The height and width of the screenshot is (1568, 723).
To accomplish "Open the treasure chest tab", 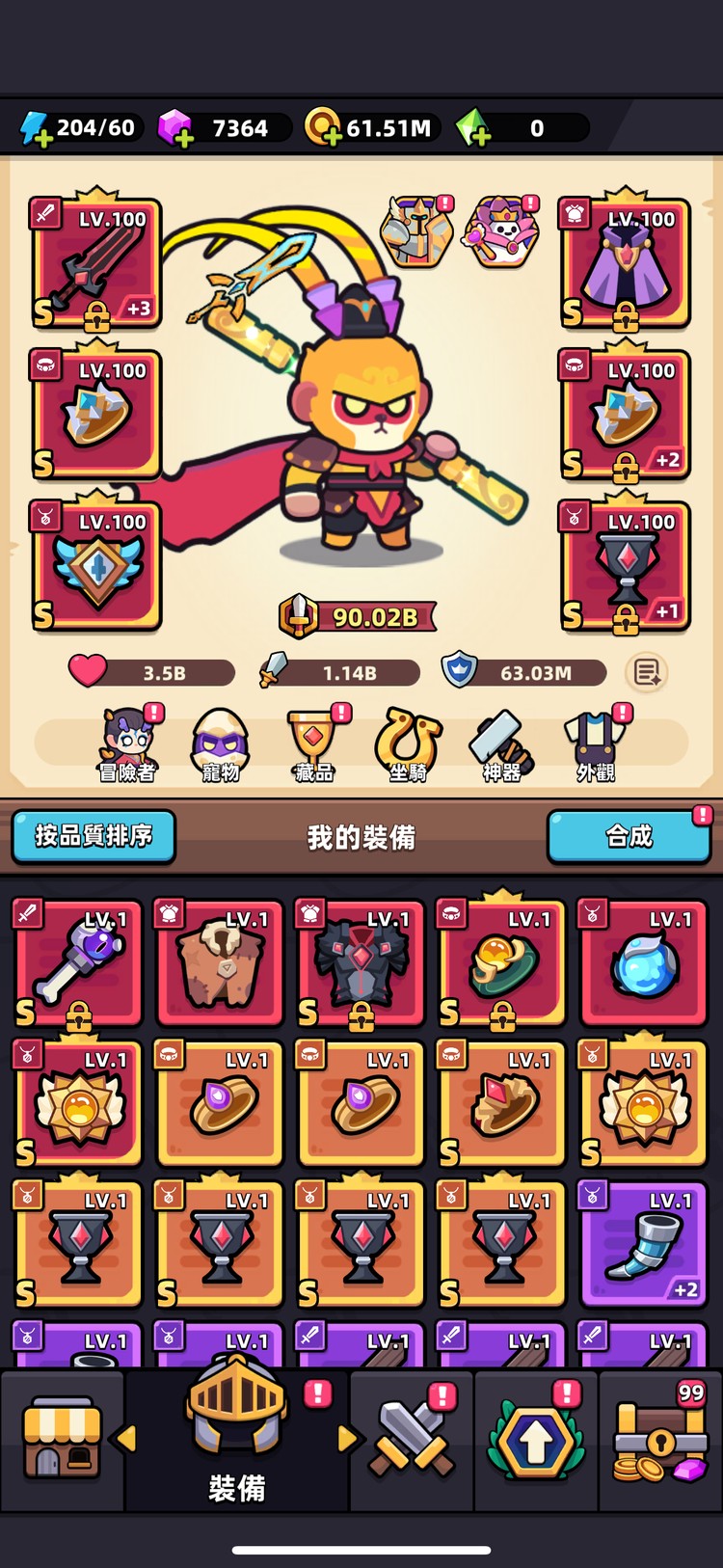I will (660, 1441).
